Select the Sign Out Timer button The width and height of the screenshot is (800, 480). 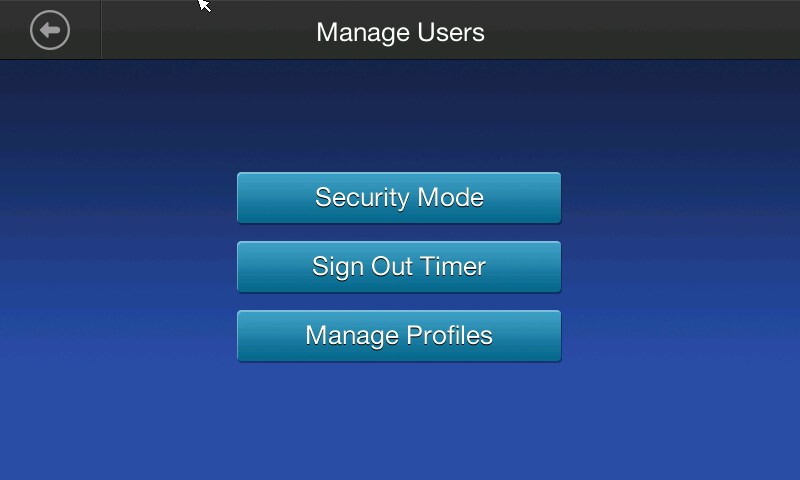tap(399, 267)
